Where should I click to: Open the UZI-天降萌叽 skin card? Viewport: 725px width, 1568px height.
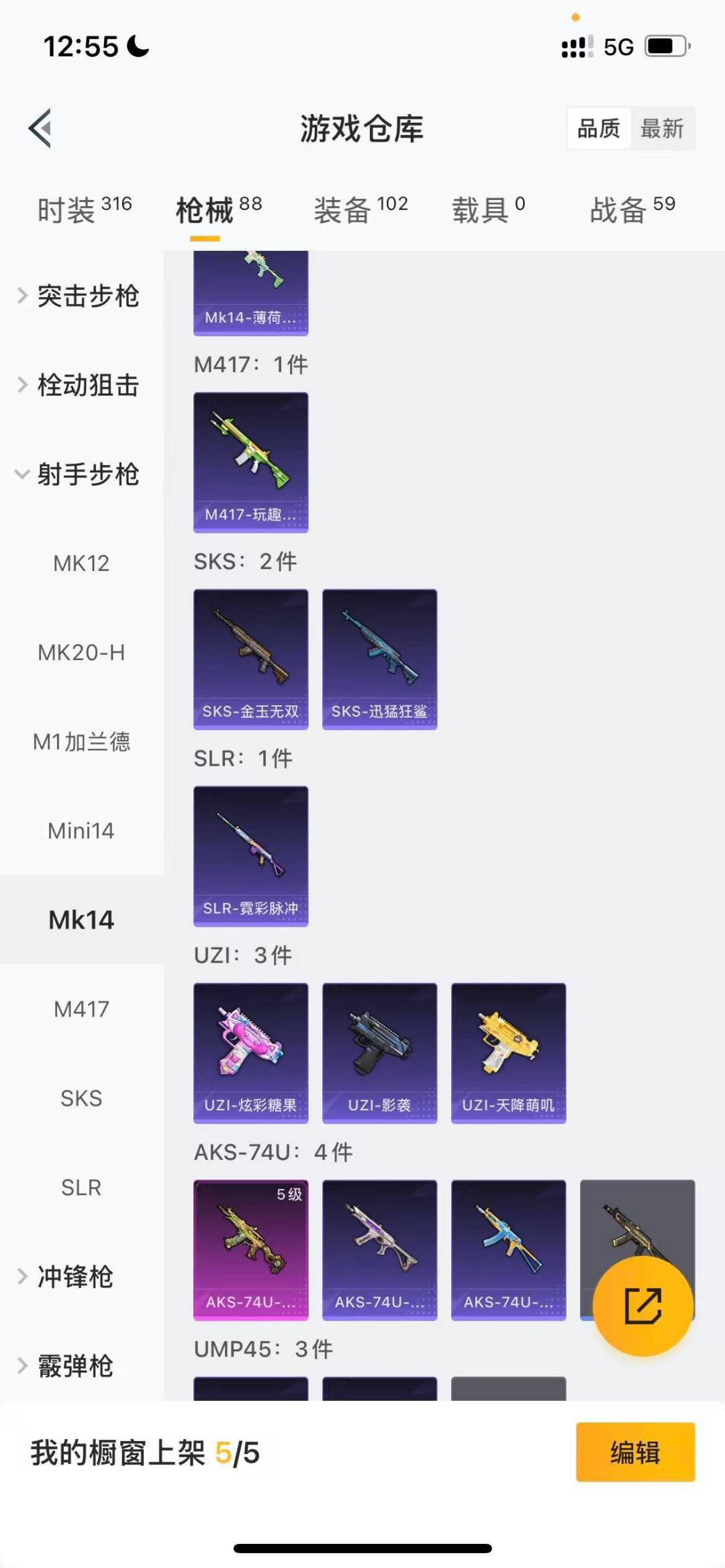(x=508, y=1053)
